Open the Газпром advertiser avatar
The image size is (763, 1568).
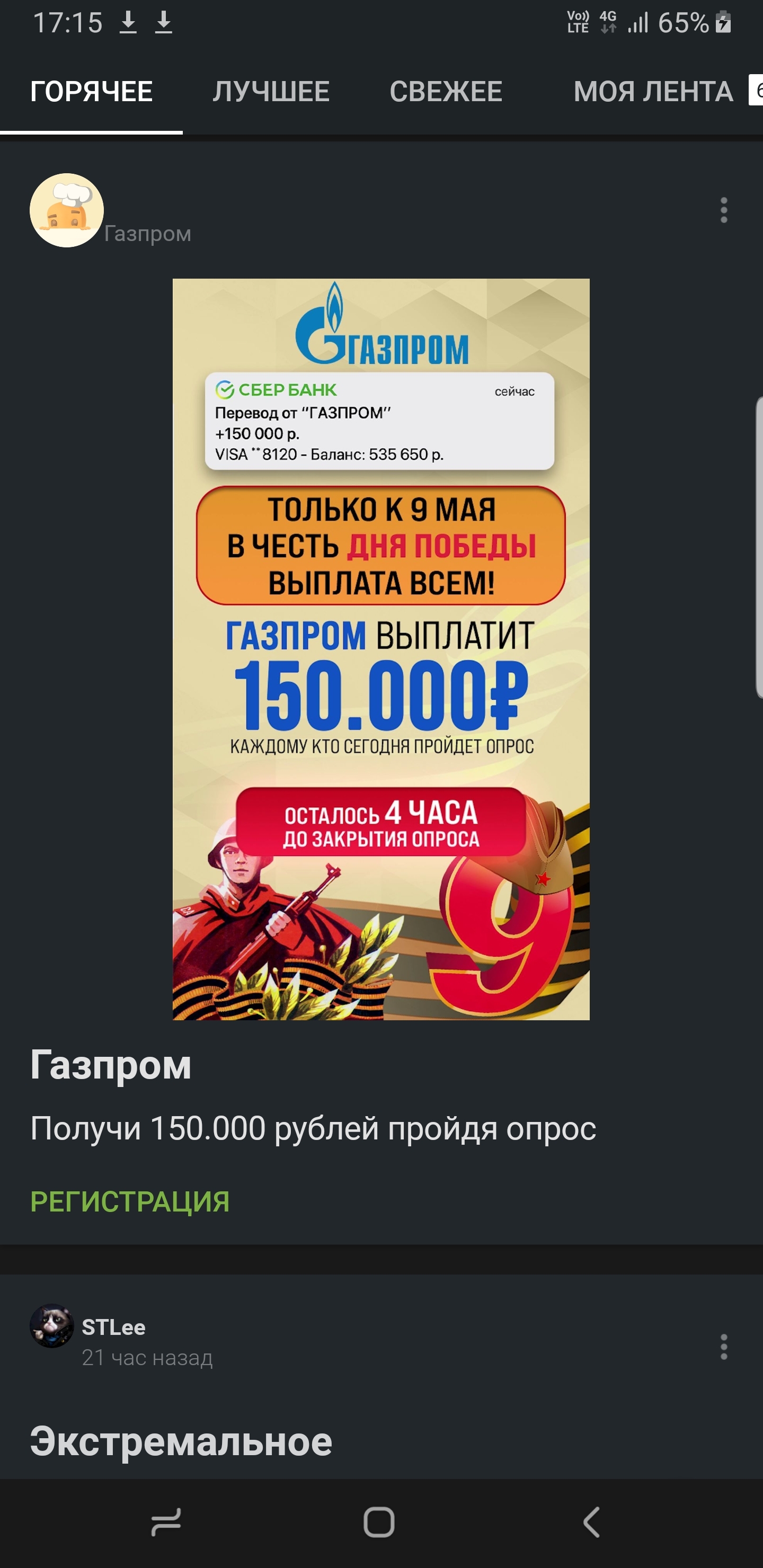67,210
